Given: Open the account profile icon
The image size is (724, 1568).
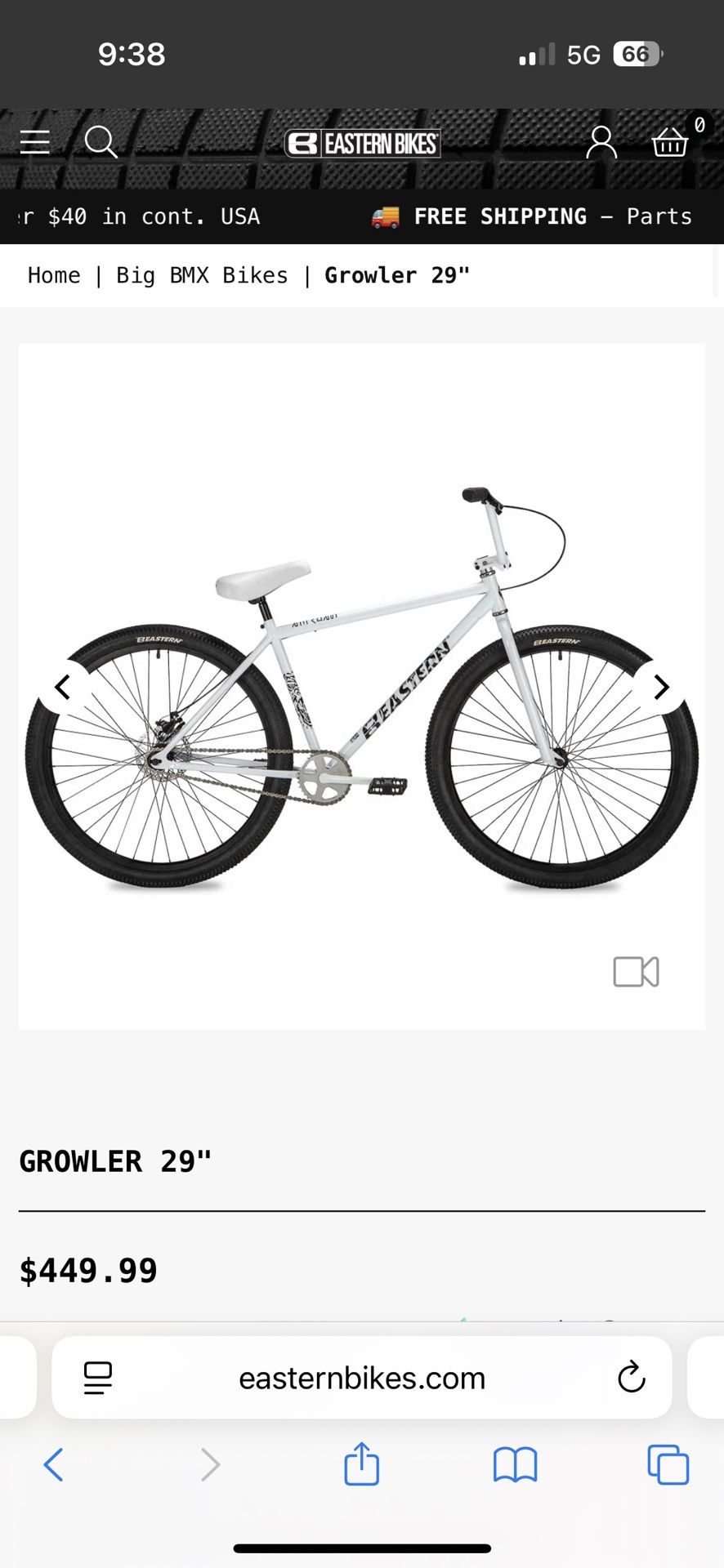Looking at the screenshot, I should click(601, 143).
